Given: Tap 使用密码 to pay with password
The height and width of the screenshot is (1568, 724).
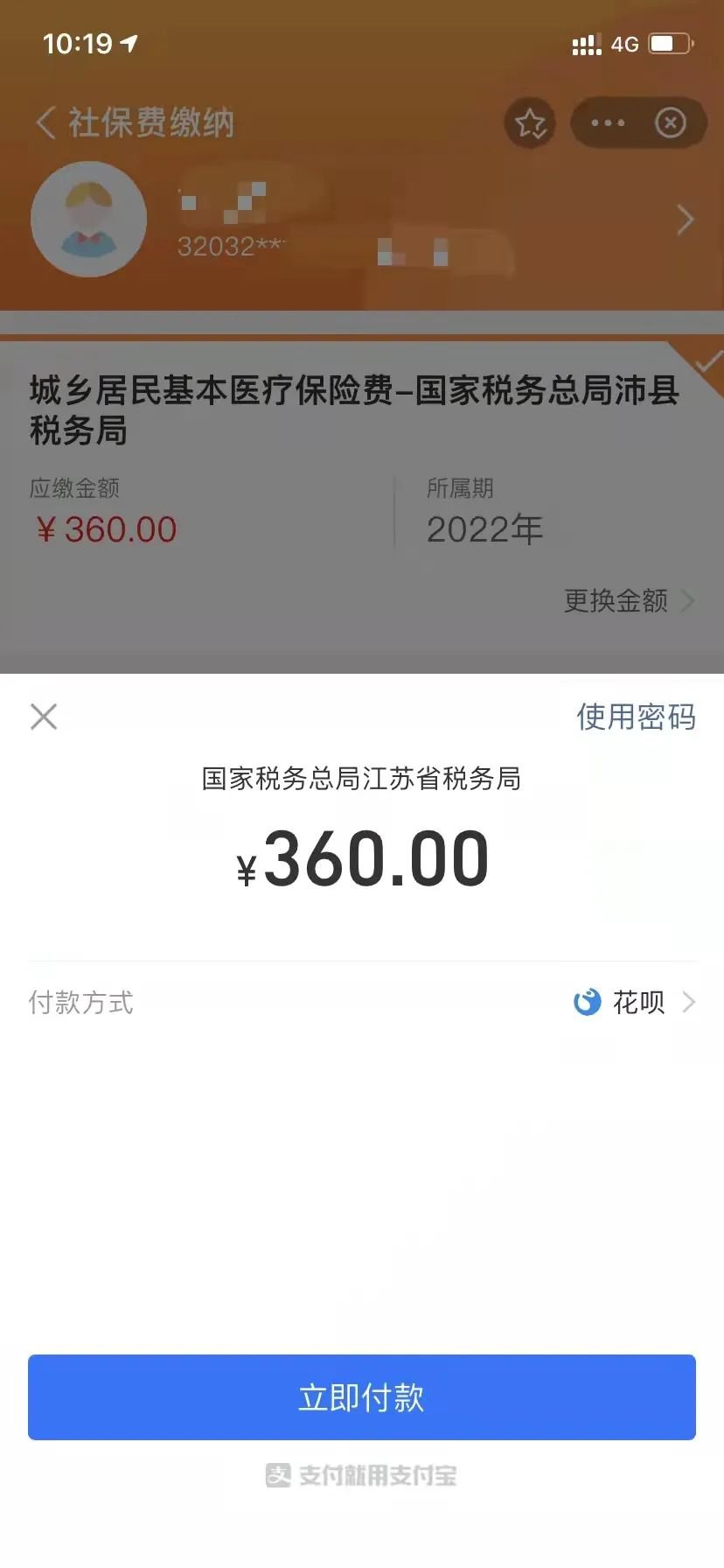Looking at the screenshot, I should 636,717.
